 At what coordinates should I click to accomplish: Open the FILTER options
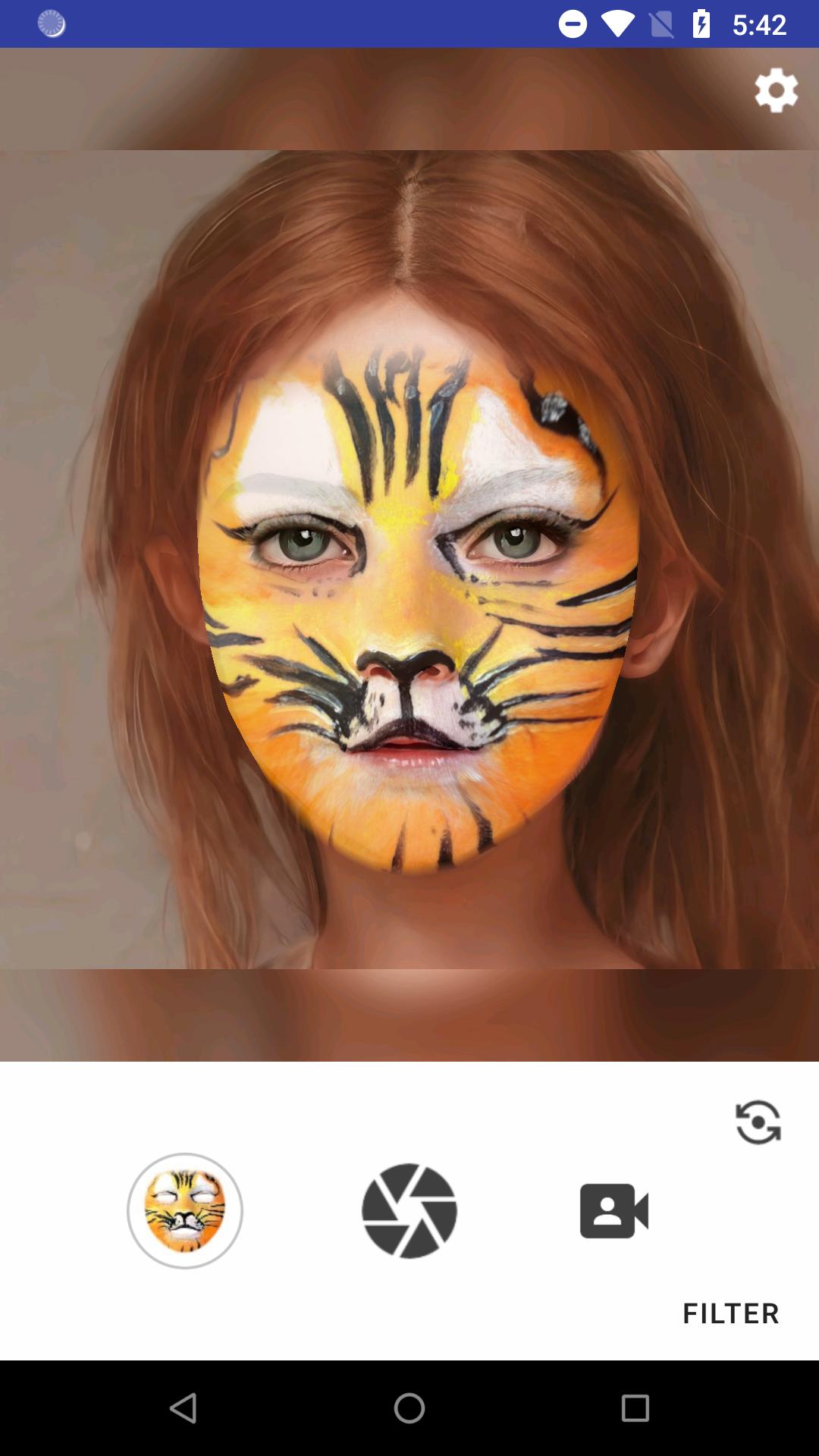(x=730, y=1313)
